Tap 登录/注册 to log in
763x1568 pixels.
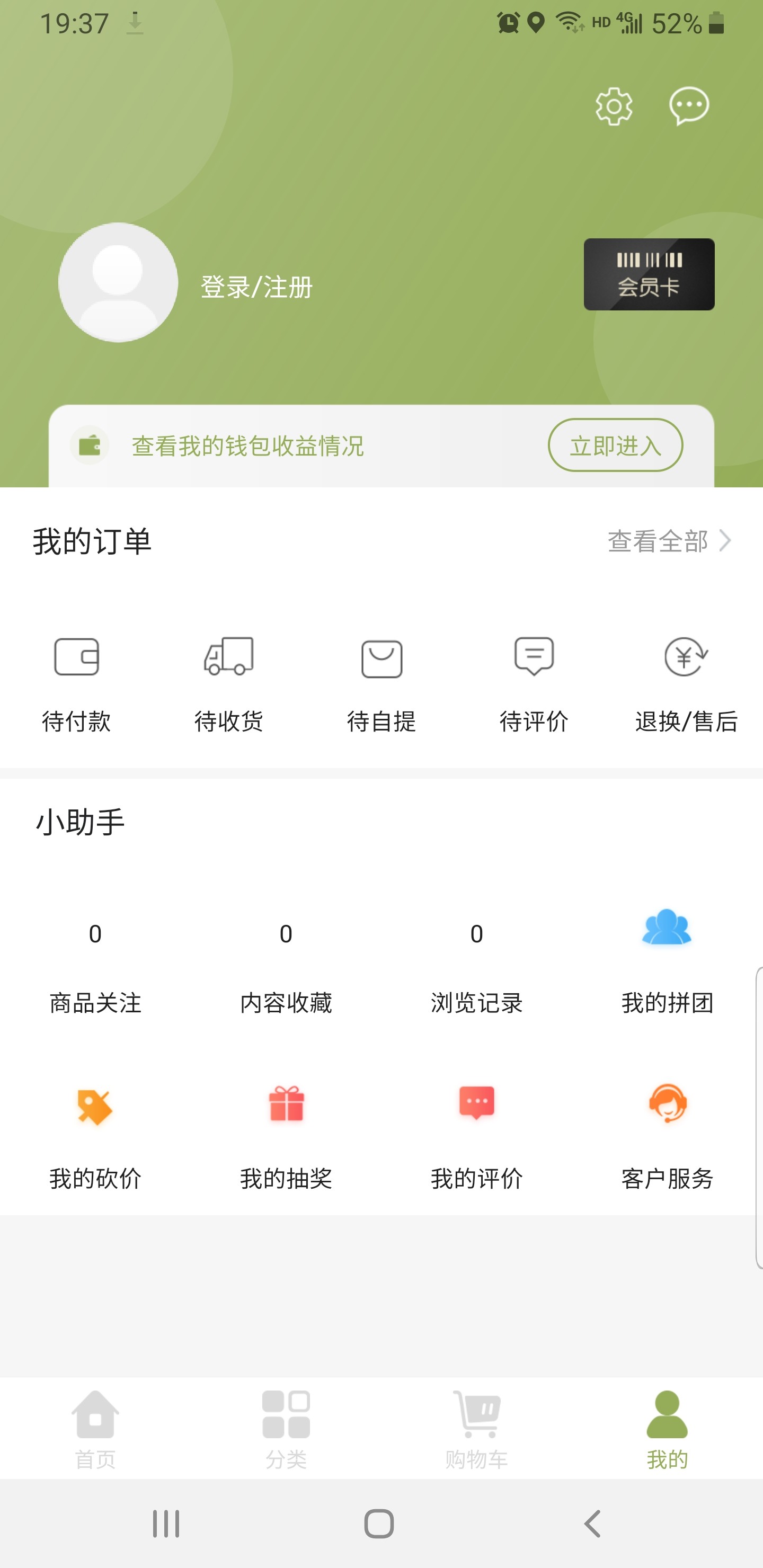256,287
